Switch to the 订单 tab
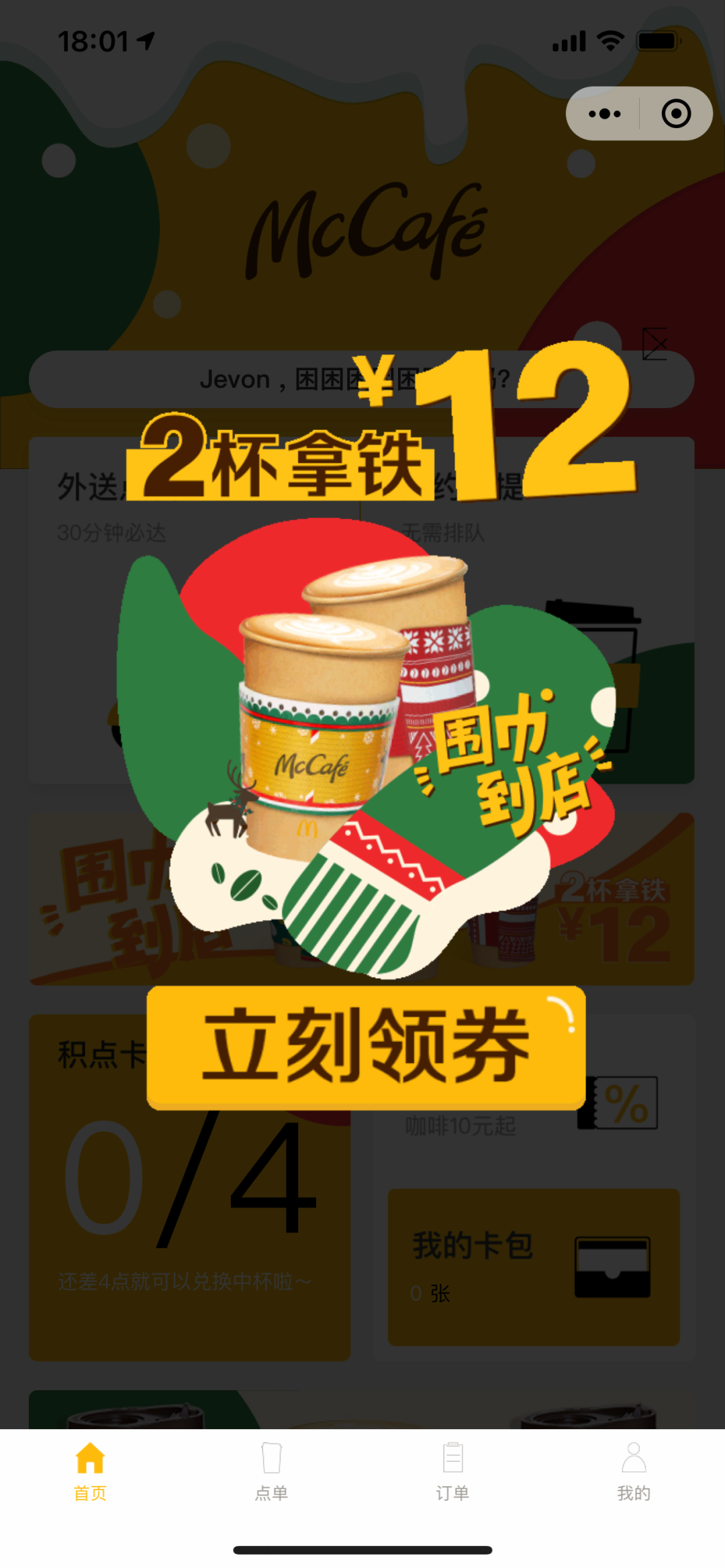The height and width of the screenshot is (1568, 725). (x=452, y=1472)
